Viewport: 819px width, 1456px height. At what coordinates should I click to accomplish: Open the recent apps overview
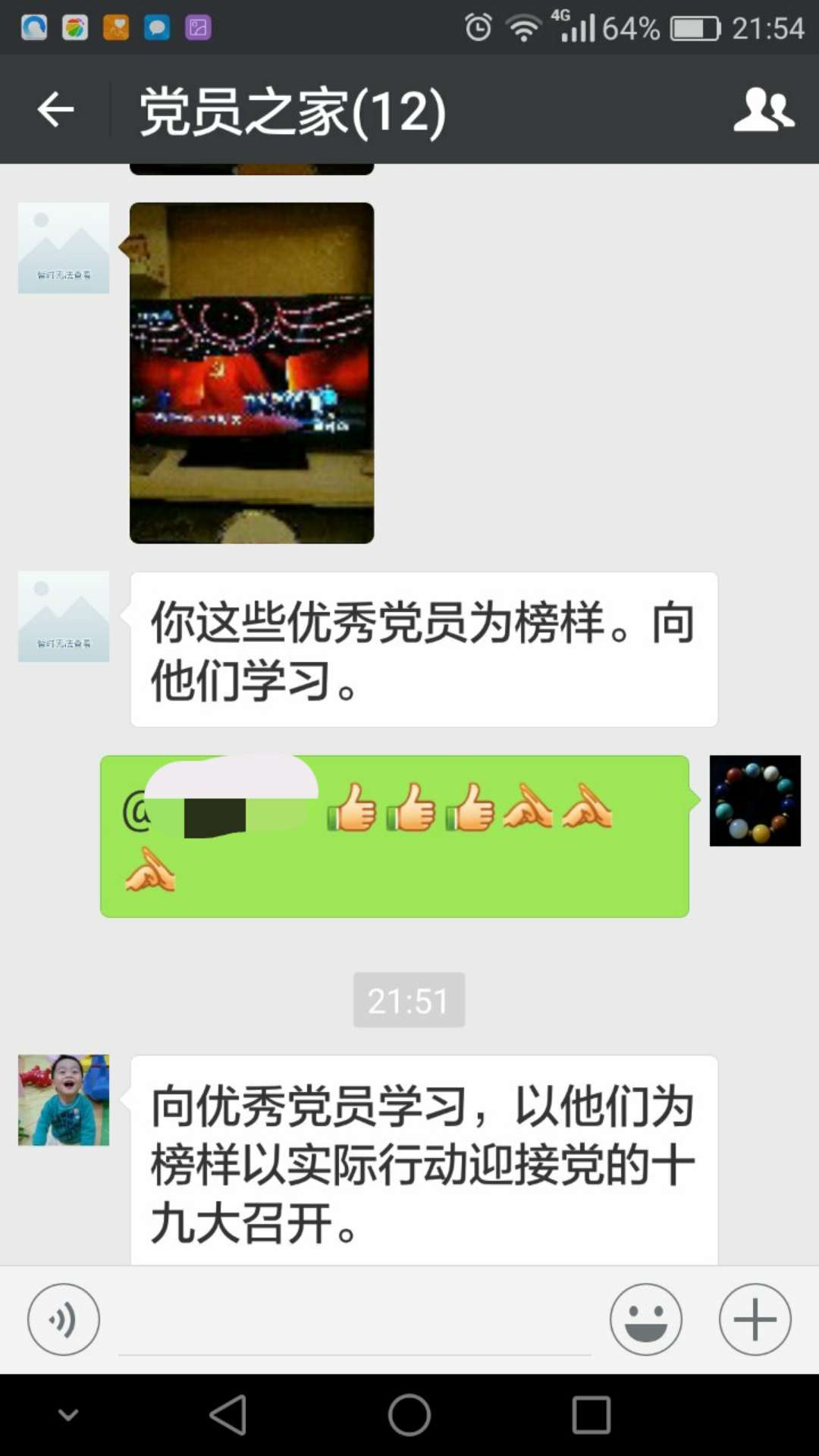591,1415
